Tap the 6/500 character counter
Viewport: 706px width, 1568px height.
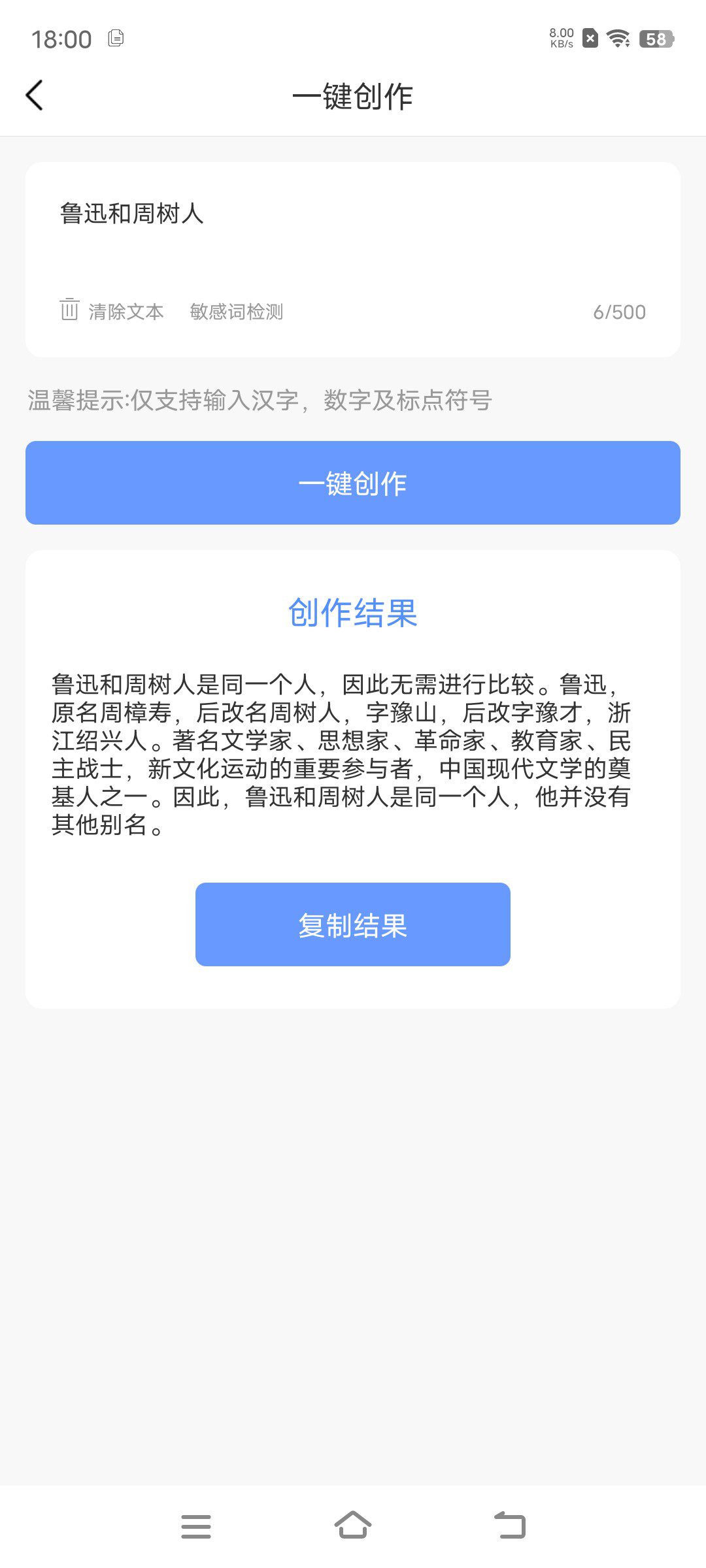pyautogui.click(x=620, y=312)
